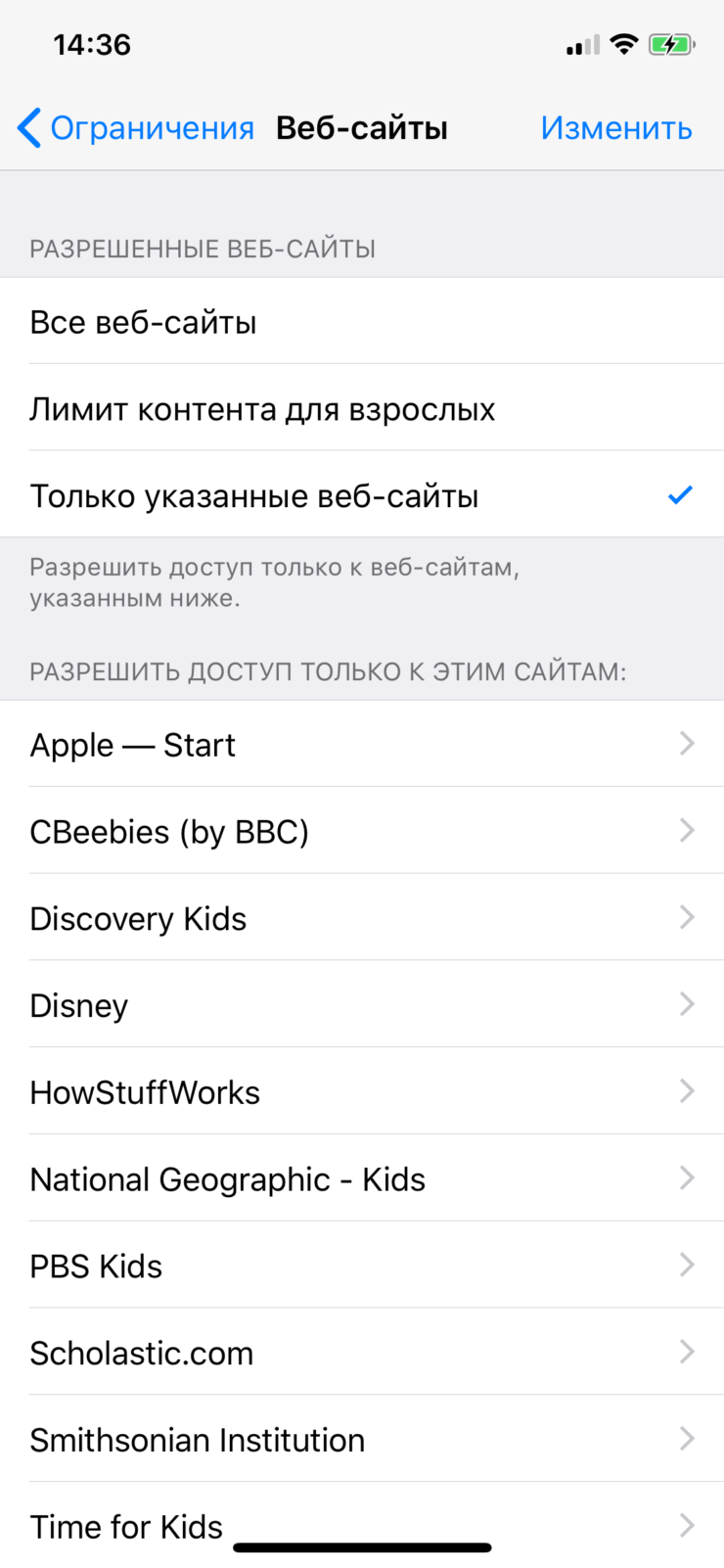Tap Изменить to edit the list
The image size is (724, 1568).
click(616, 128)
